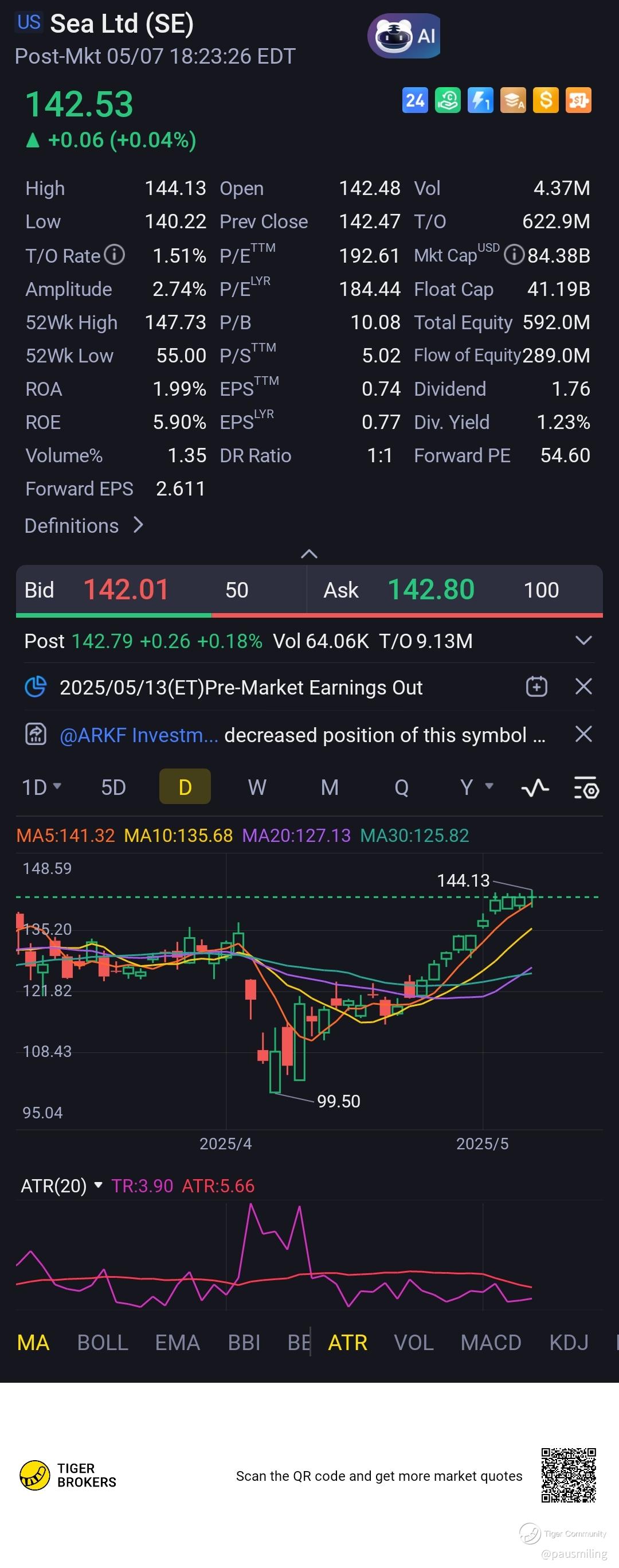619x1568 pixels.
Task: Select the weekly W chart
Action: [x=257, y=787]
